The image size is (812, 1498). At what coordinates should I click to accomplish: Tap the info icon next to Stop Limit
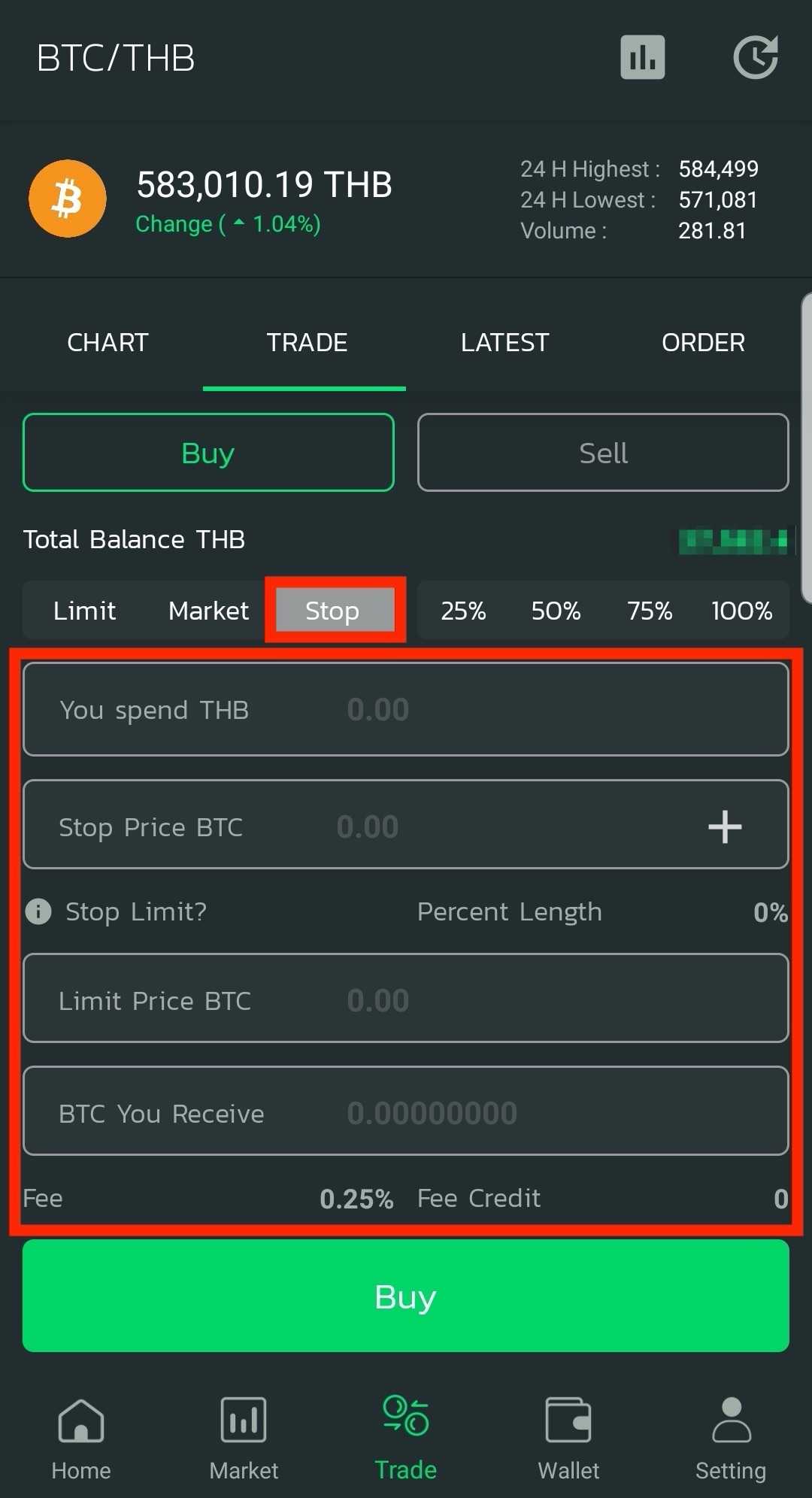(x=37, y=911)
